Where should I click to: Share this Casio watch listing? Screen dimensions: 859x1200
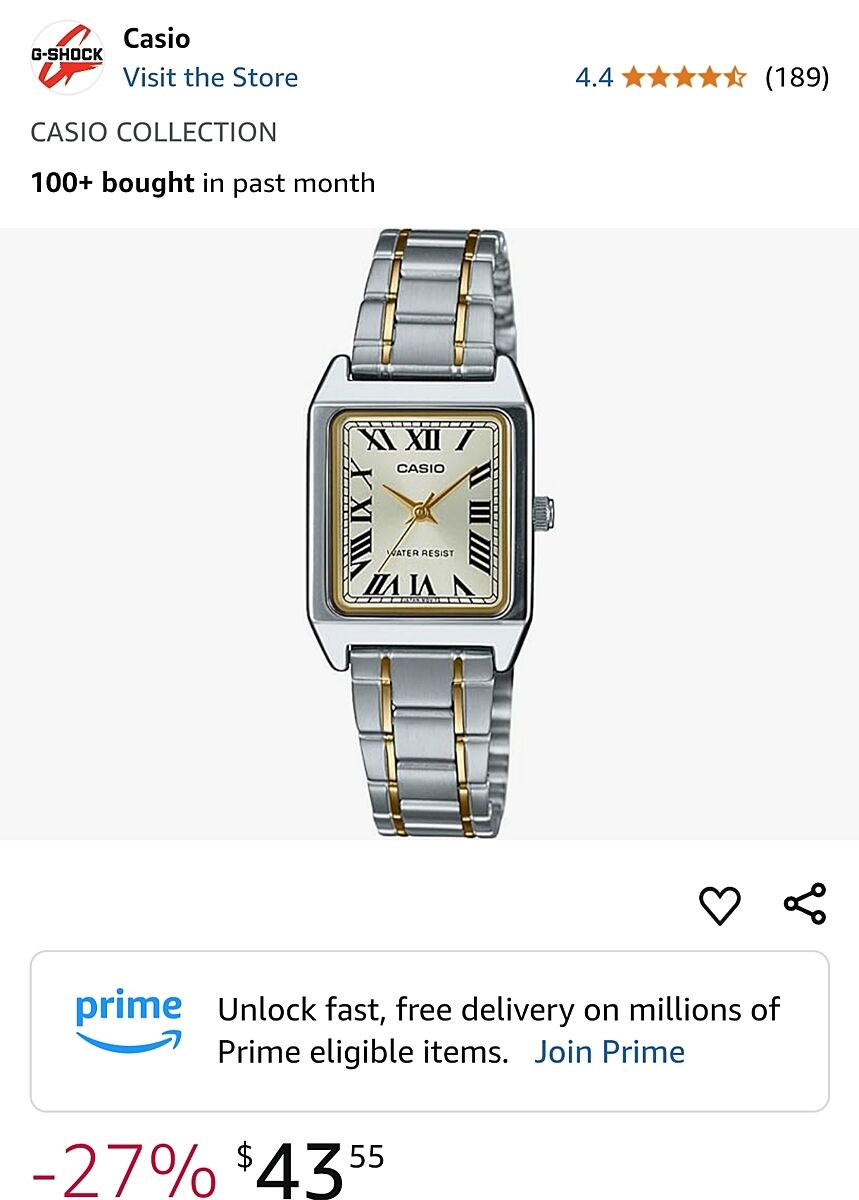point(804,904)
